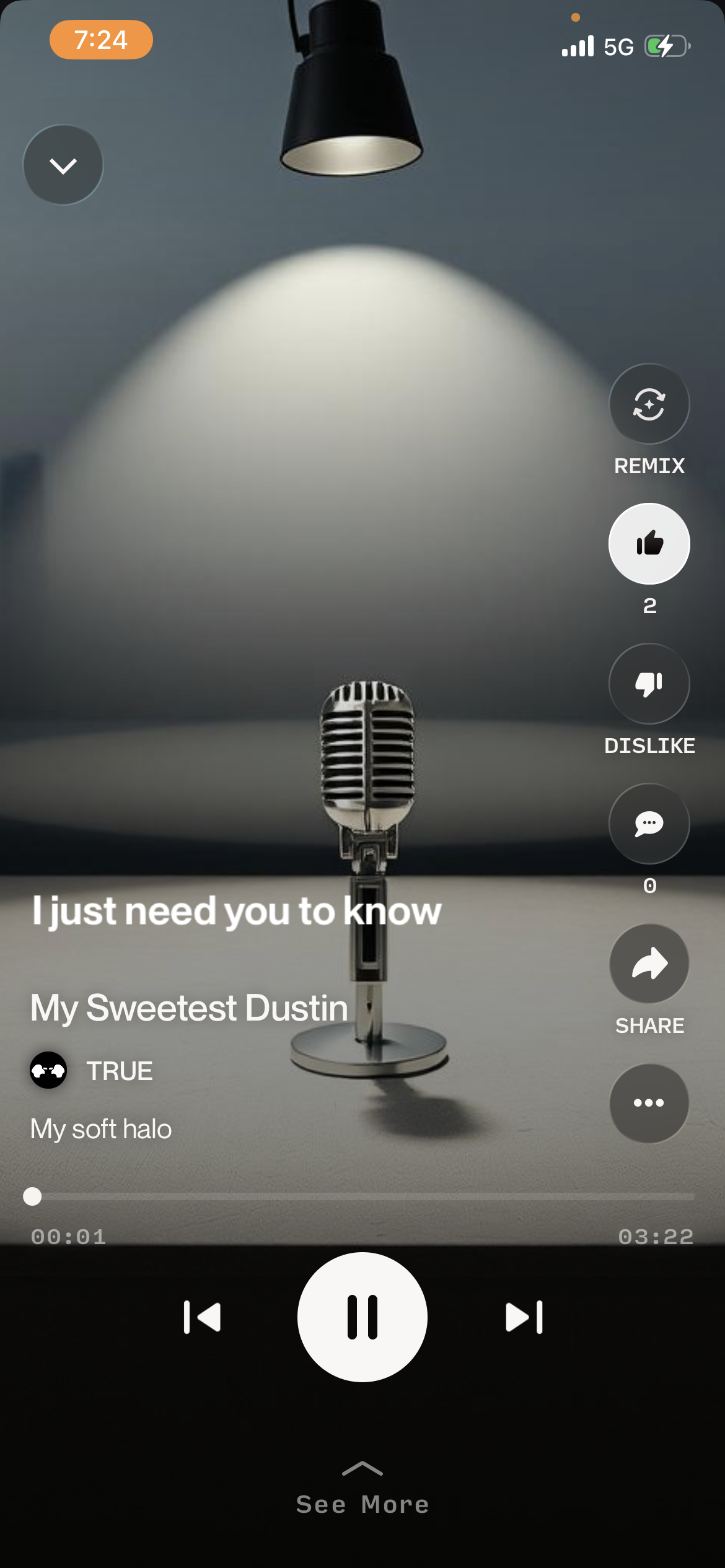Screen dimensions: 725x1568
Task: Open the TRUE artist profile
Action: click(119, 1070)
